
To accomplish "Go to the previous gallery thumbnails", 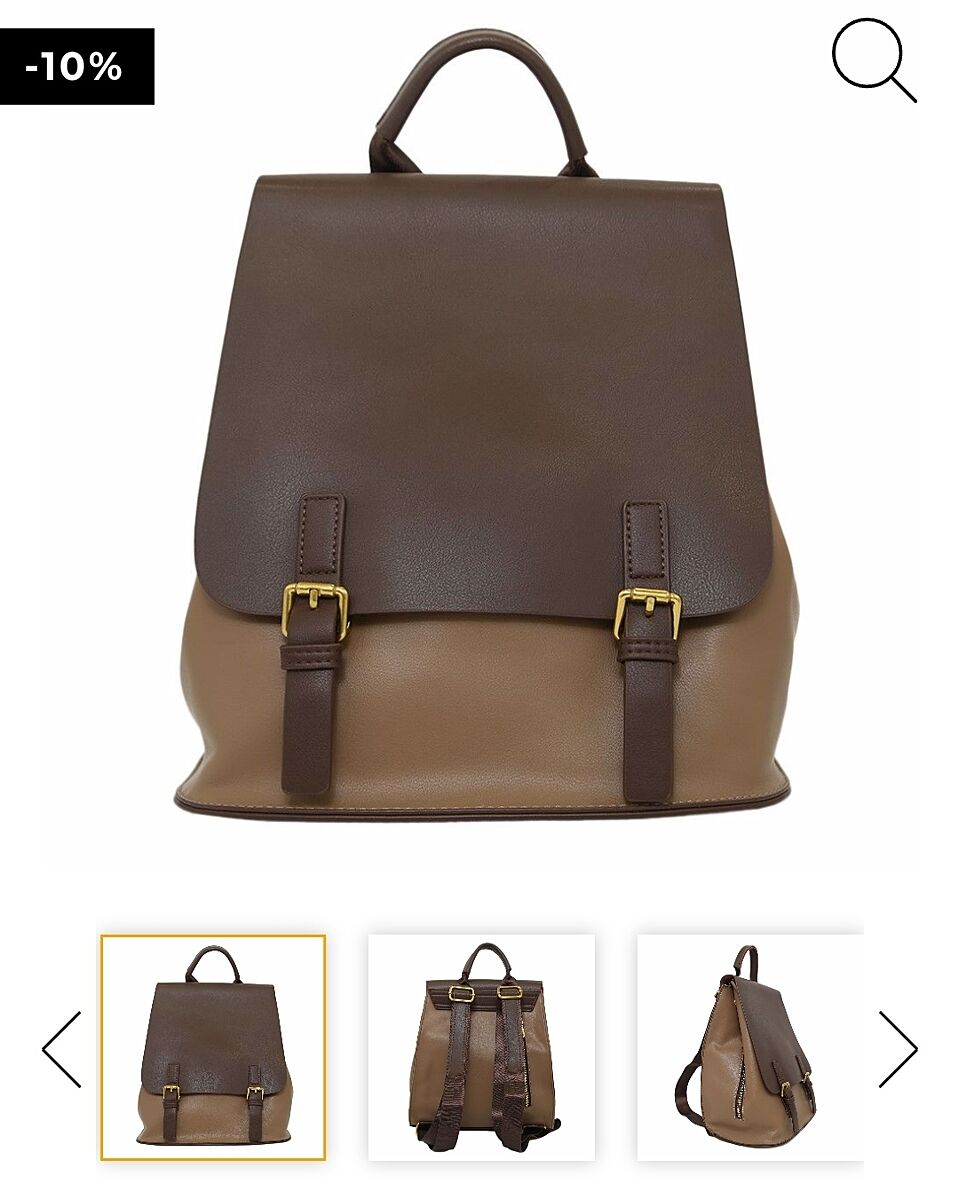I will (61, 1049).
